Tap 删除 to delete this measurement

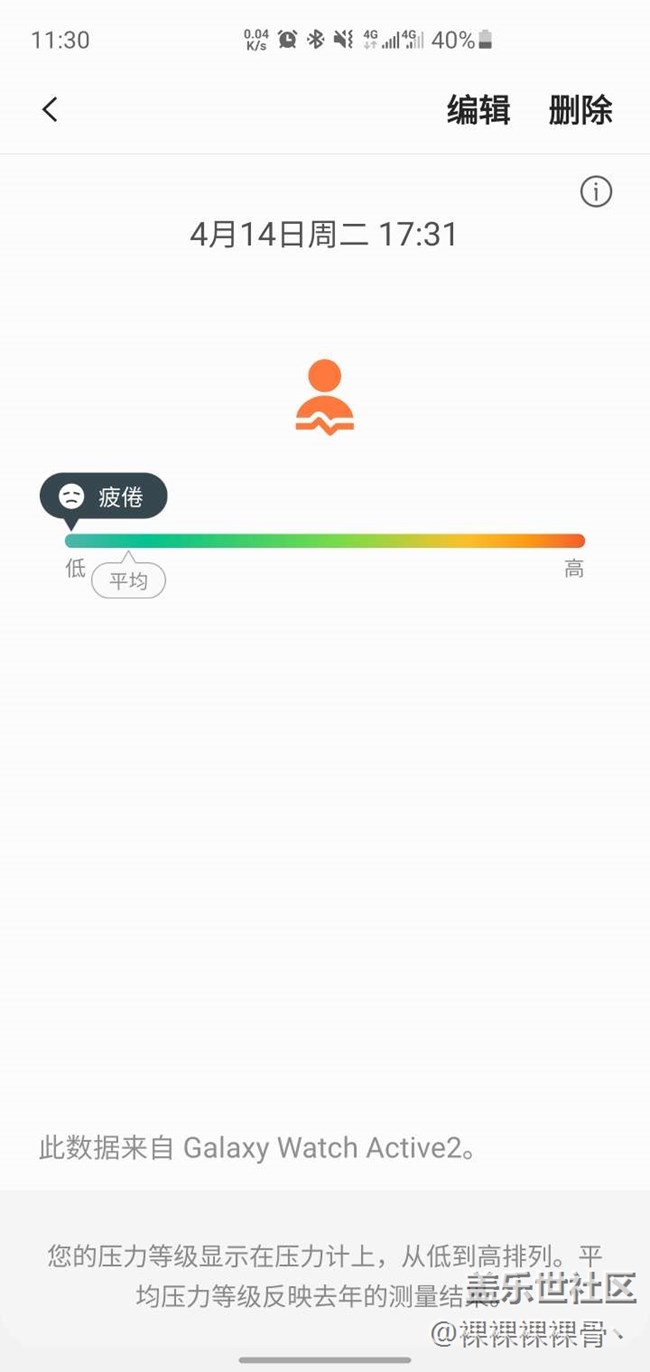(x=580, y=110)
